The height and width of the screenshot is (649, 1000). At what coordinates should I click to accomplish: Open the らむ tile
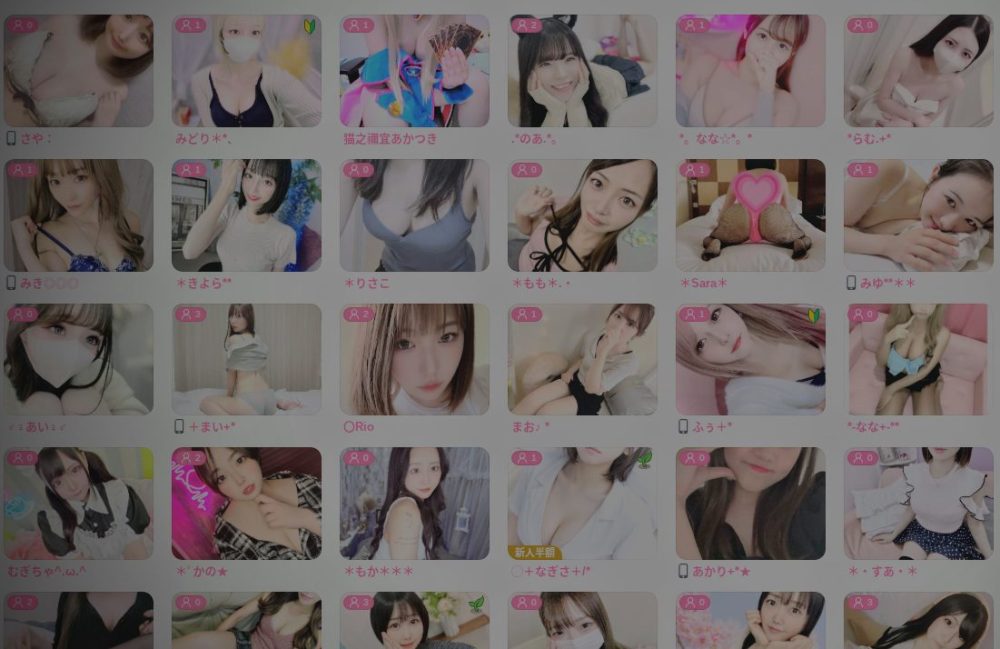(x=918, y=70)
